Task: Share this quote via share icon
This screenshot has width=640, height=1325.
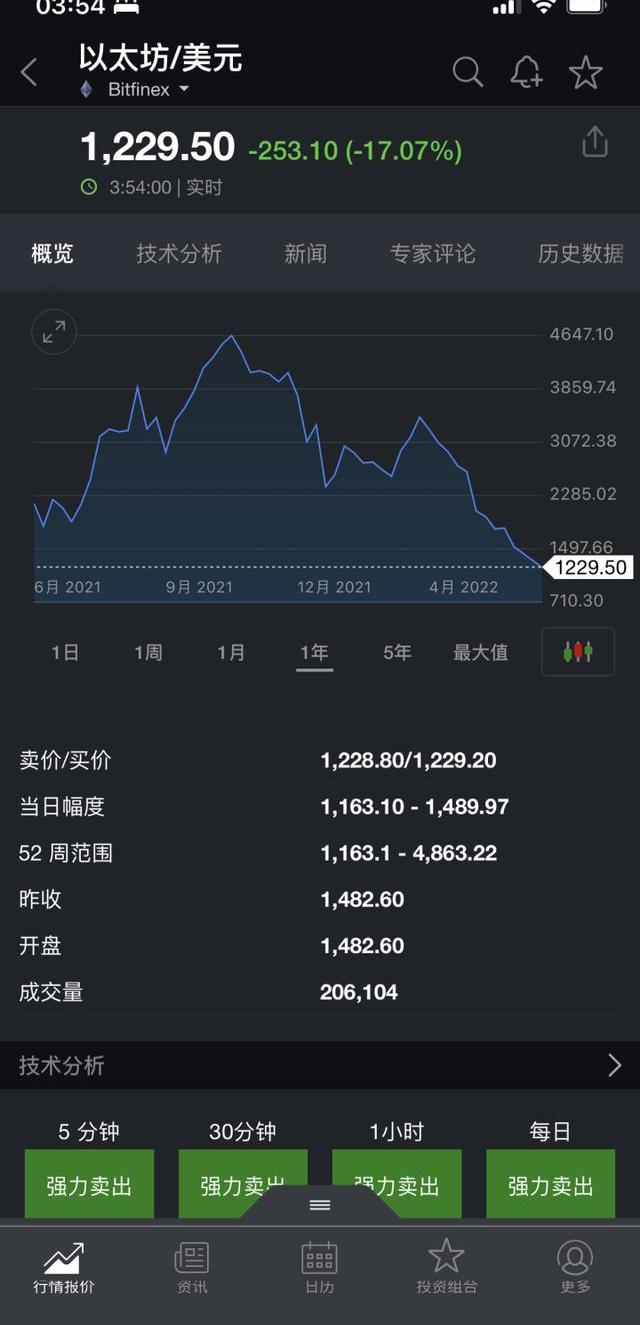Action: click(x=594, y=142)
